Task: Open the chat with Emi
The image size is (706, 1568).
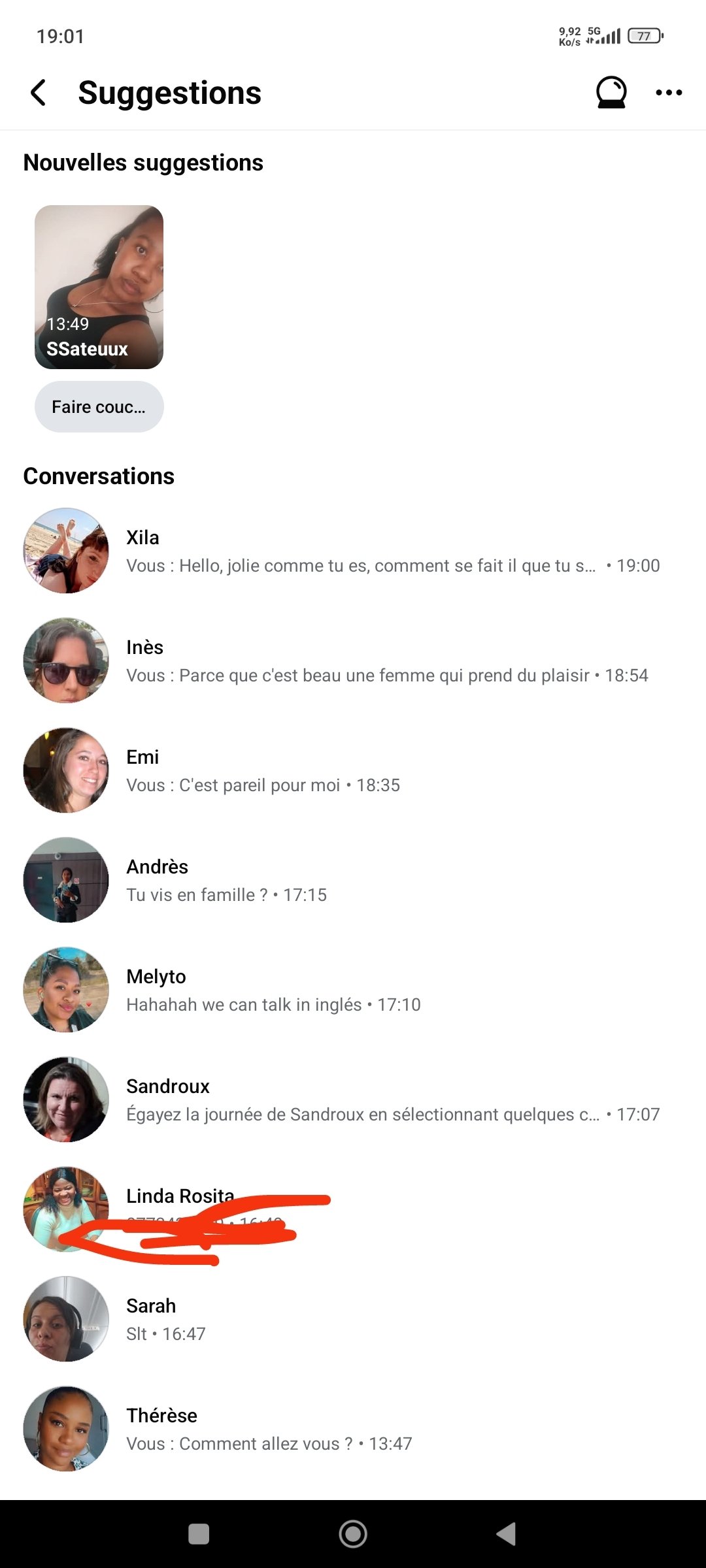Action: coord(353,770)
